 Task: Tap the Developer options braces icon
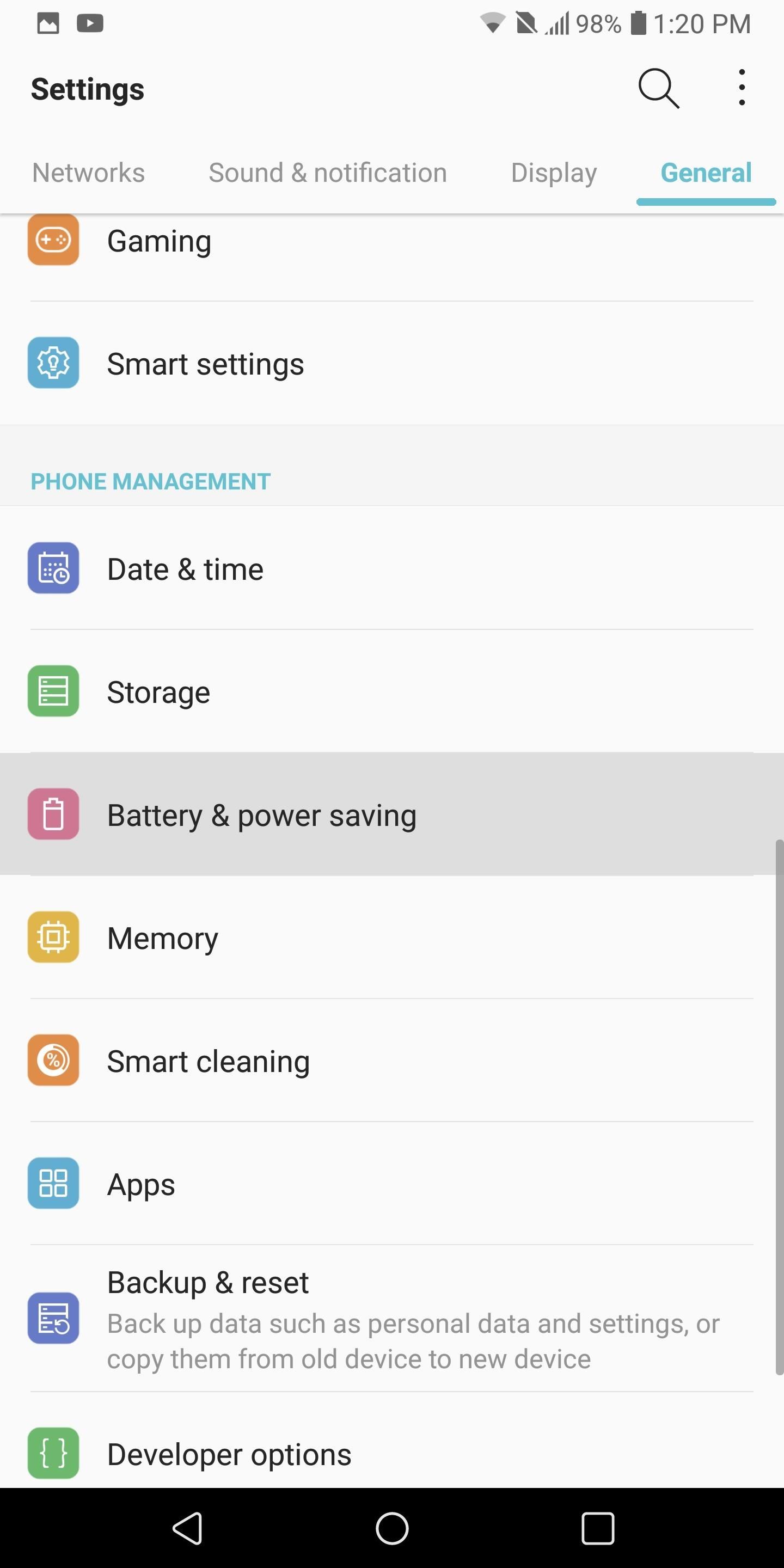53,1453
